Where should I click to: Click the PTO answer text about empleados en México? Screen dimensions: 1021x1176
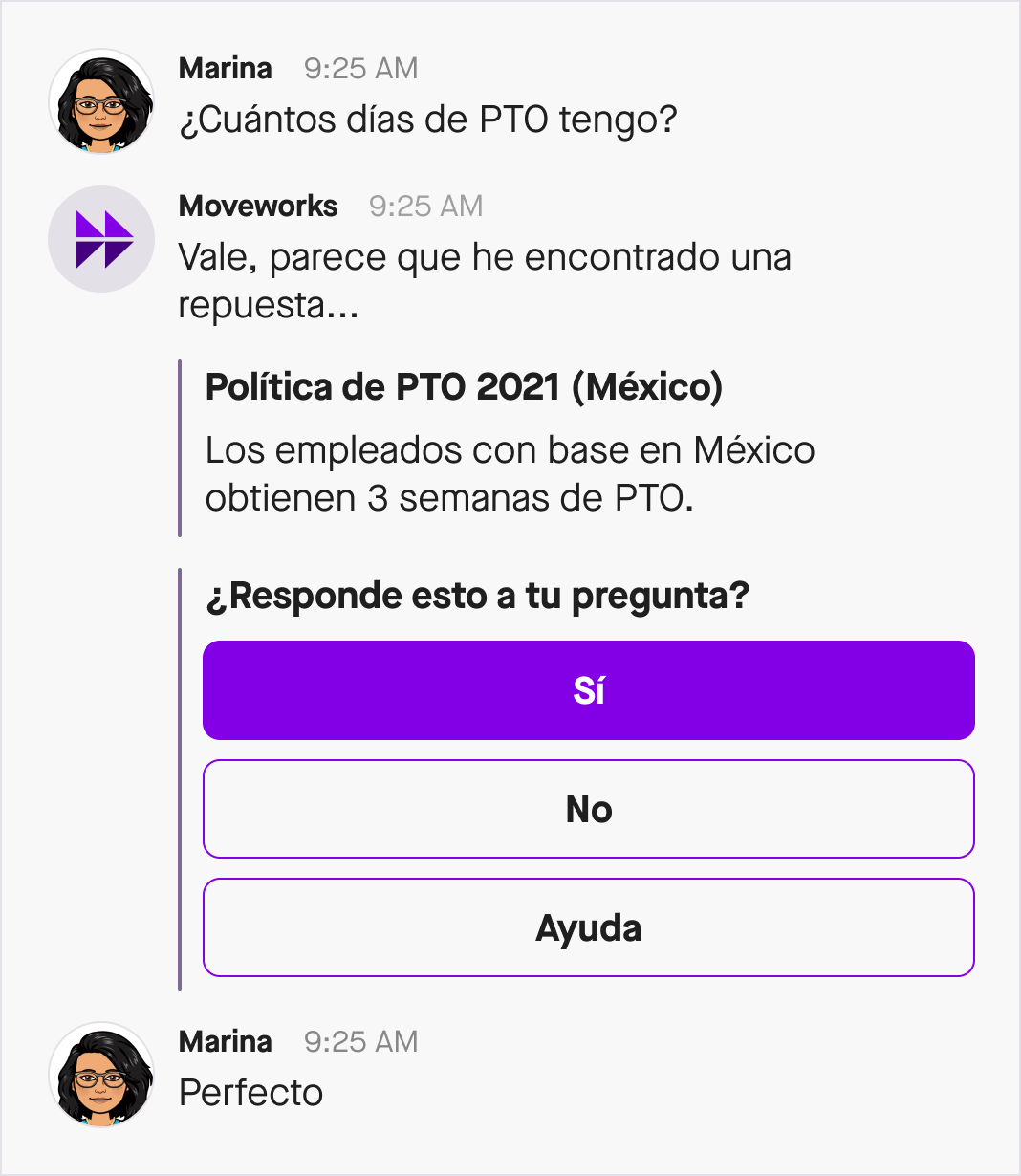point(507,473)
